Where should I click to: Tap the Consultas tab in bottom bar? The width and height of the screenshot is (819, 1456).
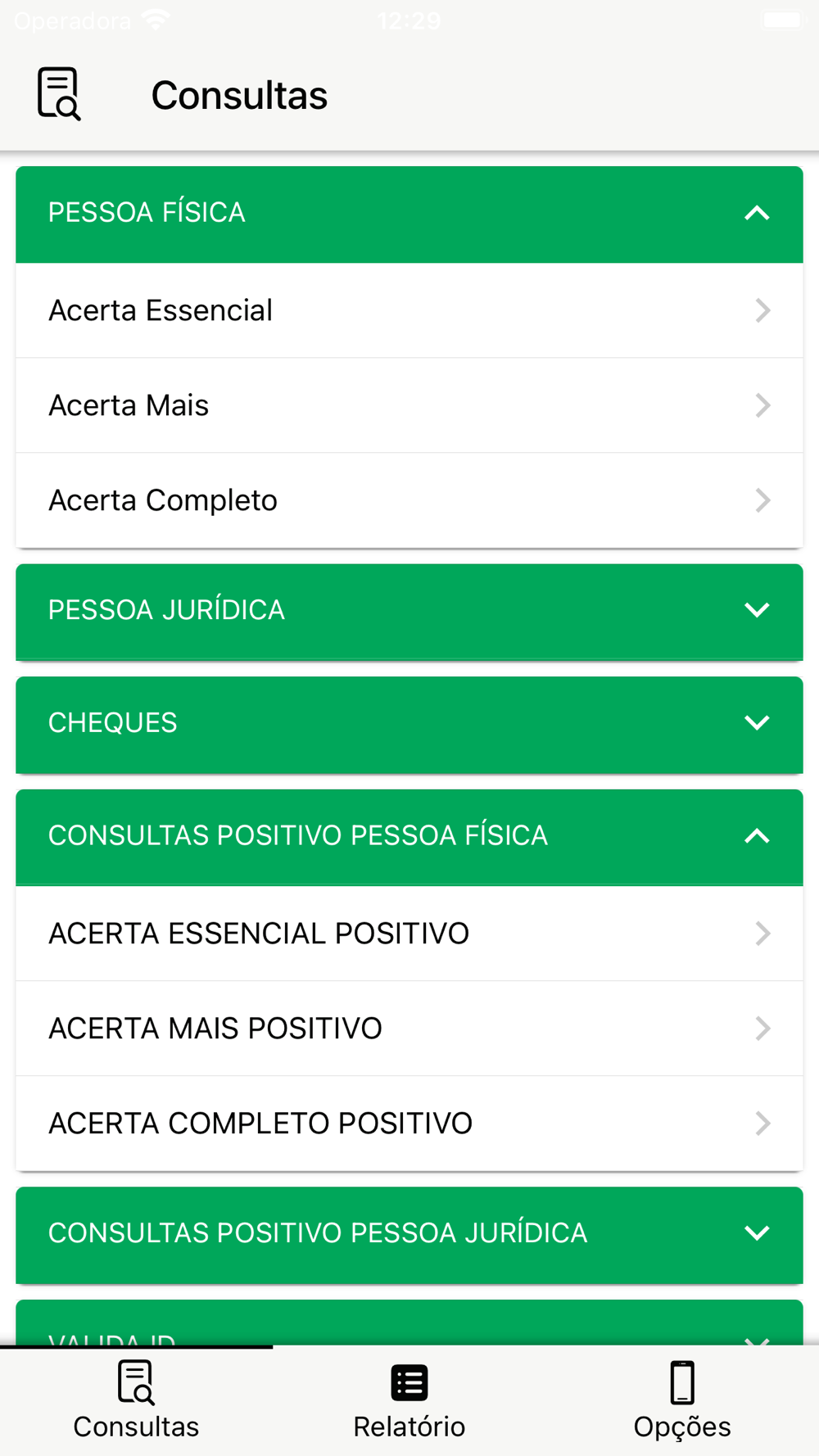pyautogui.click(x=136, y=1400)
